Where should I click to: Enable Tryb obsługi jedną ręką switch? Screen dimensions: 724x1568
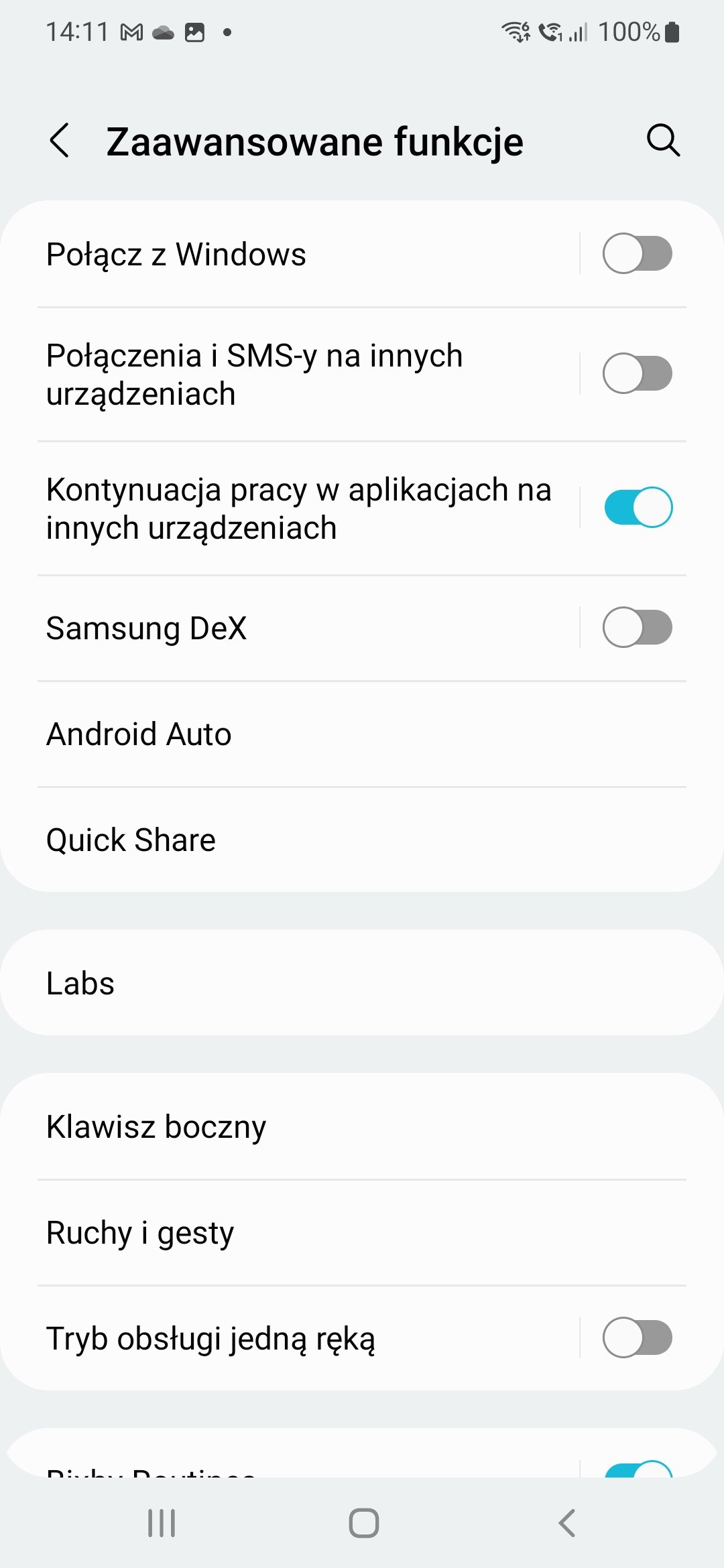tap(638, 1338)
